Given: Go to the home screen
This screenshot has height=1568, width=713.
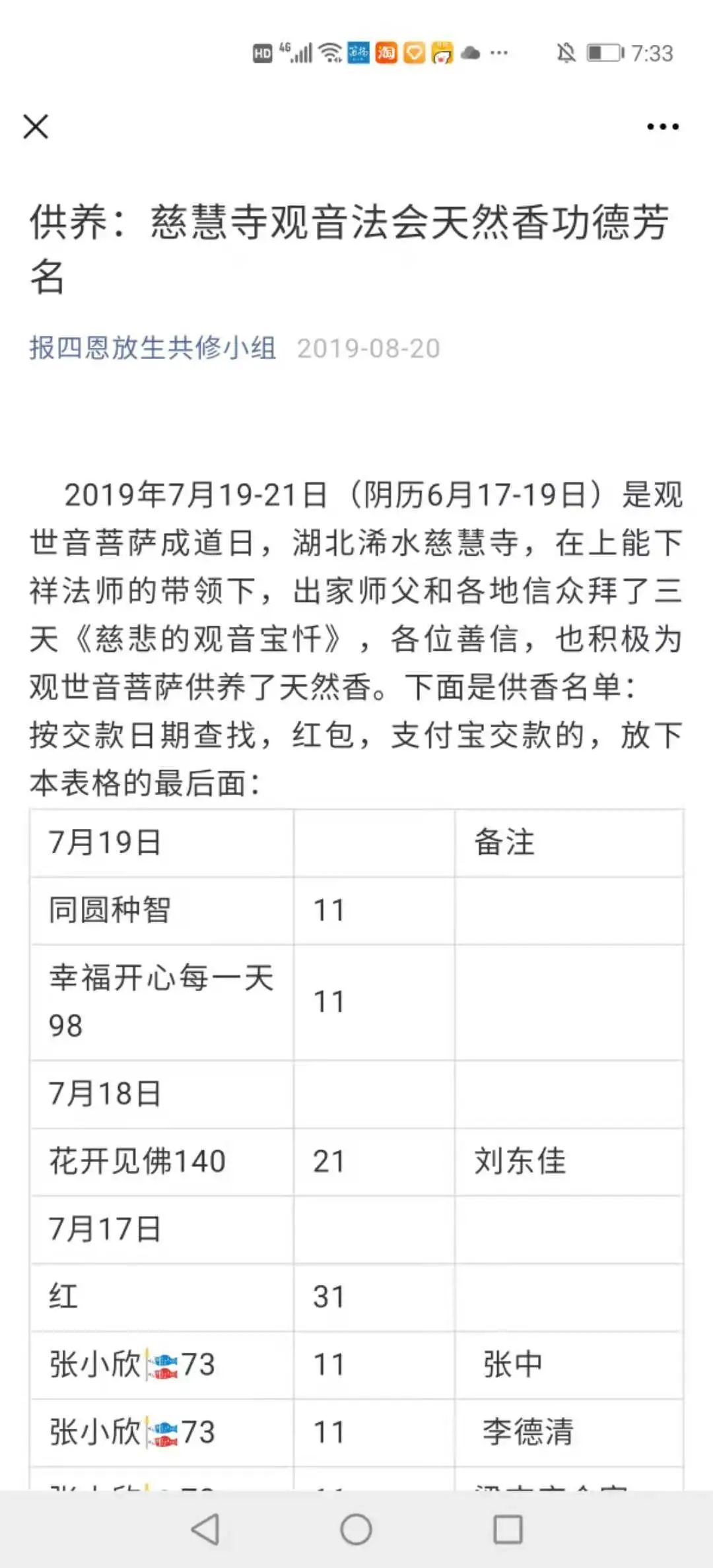Looking at the screenshot, I should pos(356,1529).
